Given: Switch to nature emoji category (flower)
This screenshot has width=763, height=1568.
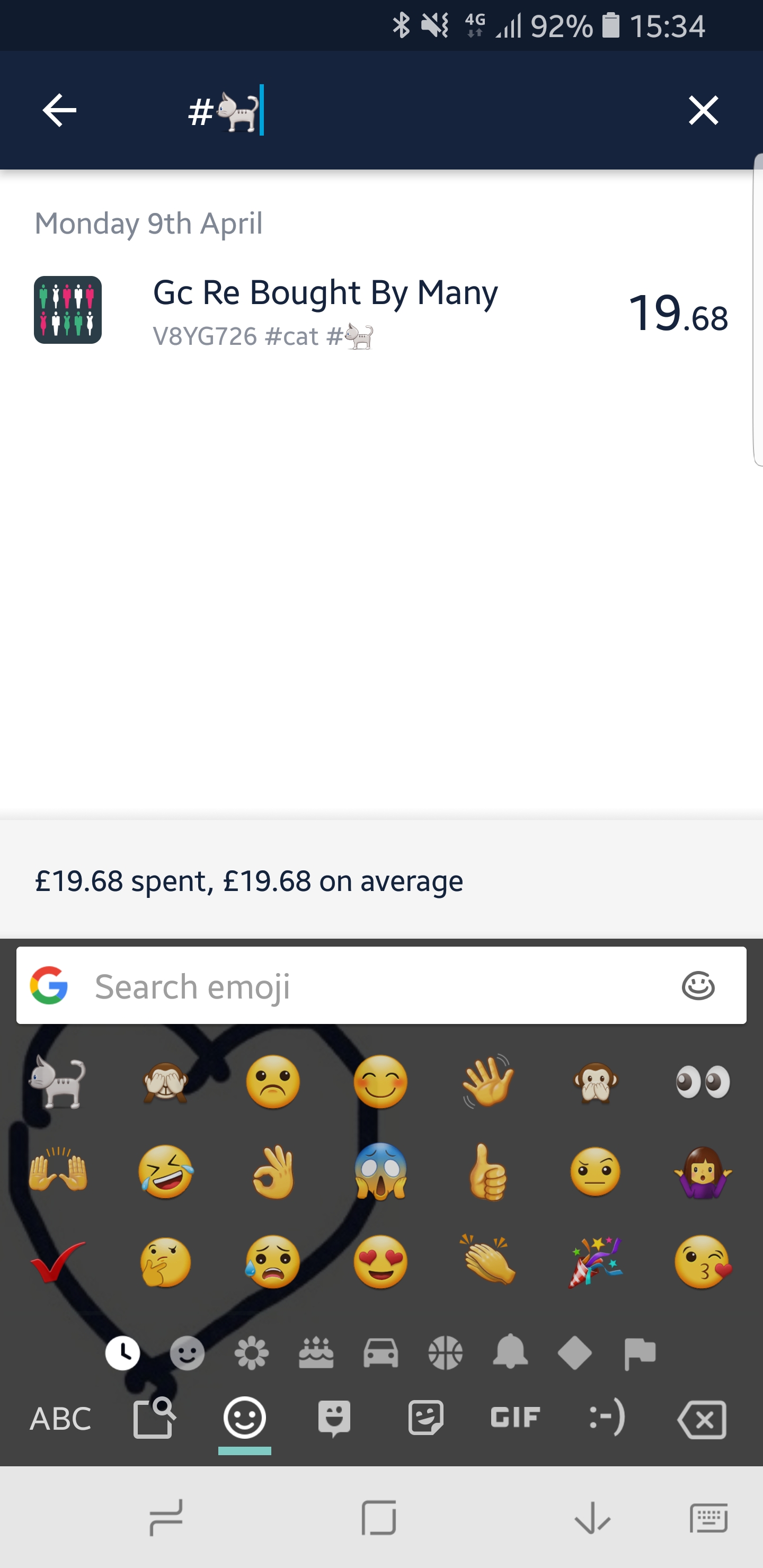Looking at the screenshot, I should (x=252, y=1353).
